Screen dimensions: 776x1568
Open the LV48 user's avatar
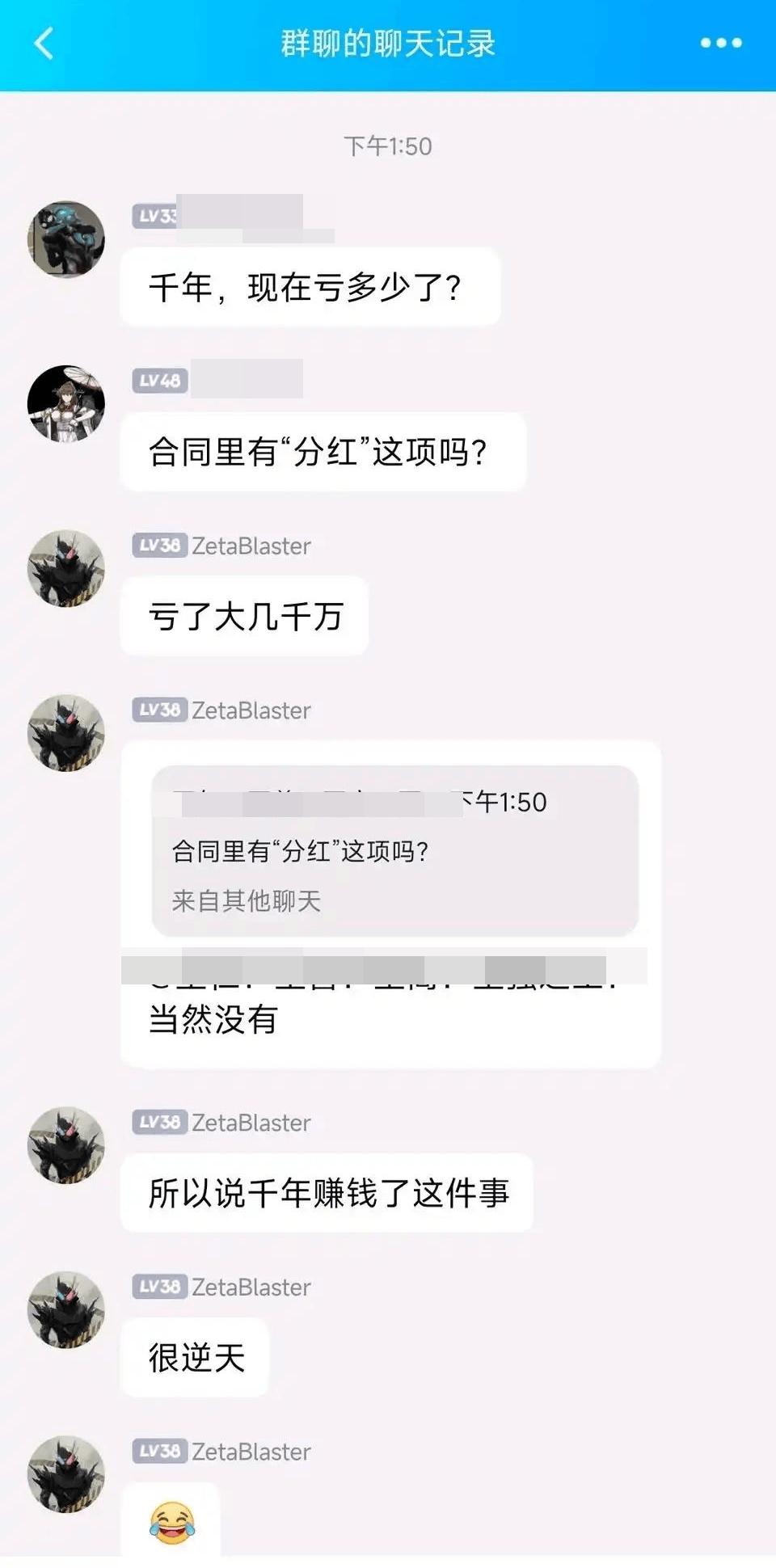point(66,404)
